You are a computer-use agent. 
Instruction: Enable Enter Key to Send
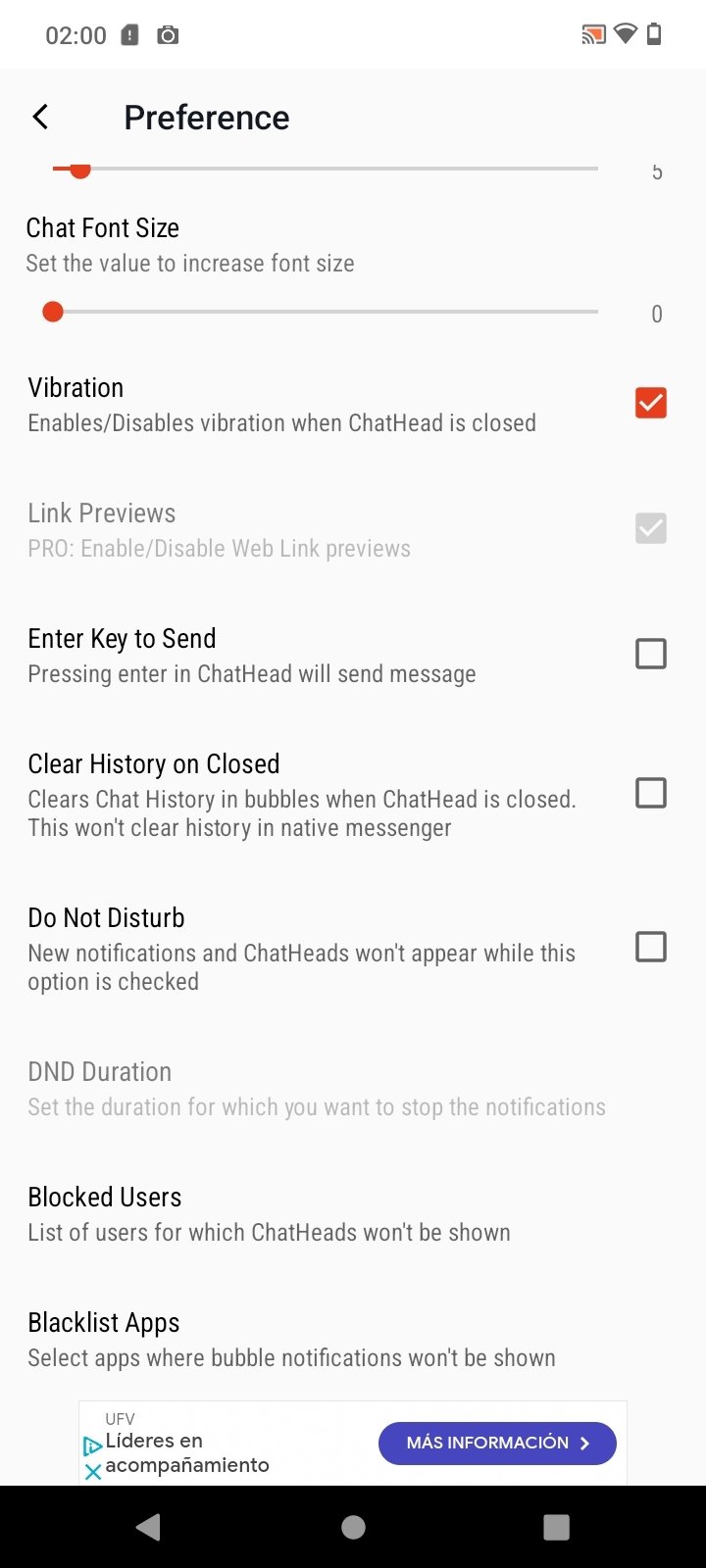[x=651, y=654]
